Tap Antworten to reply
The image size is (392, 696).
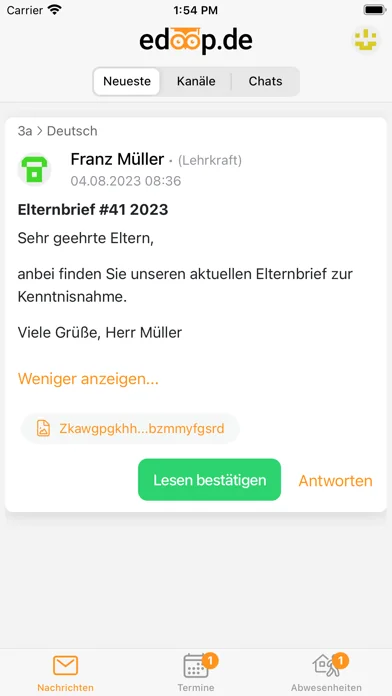click(335, 481)
